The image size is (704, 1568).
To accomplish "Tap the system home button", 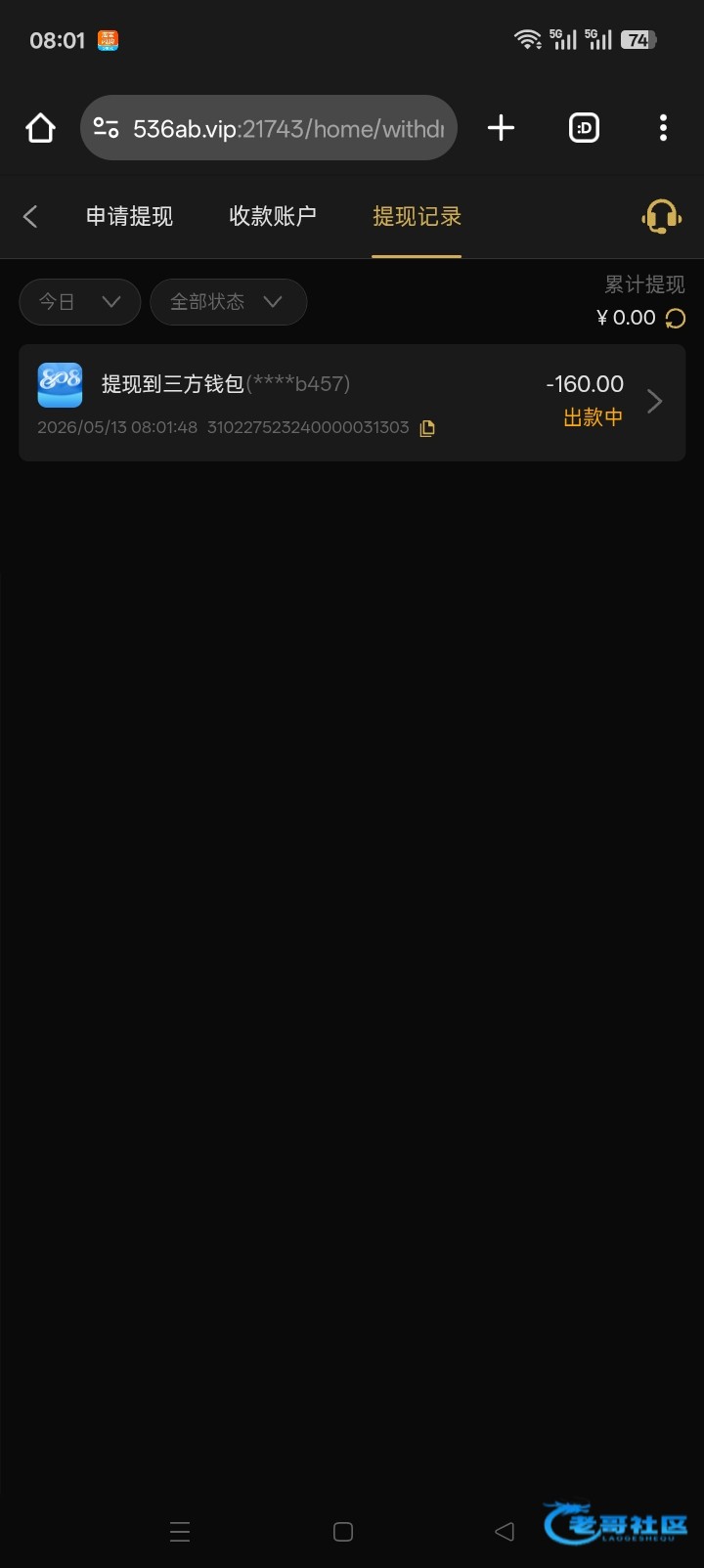I will 343,1532.
